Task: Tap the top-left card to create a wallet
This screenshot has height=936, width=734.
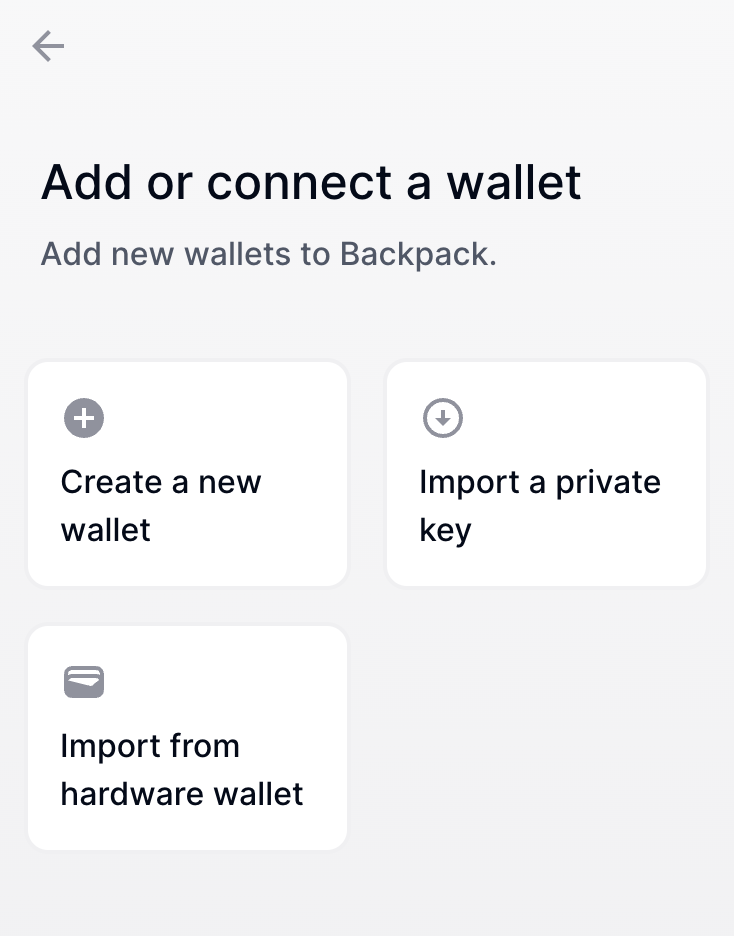Action: pyautogui.click(x=187, y=473)
